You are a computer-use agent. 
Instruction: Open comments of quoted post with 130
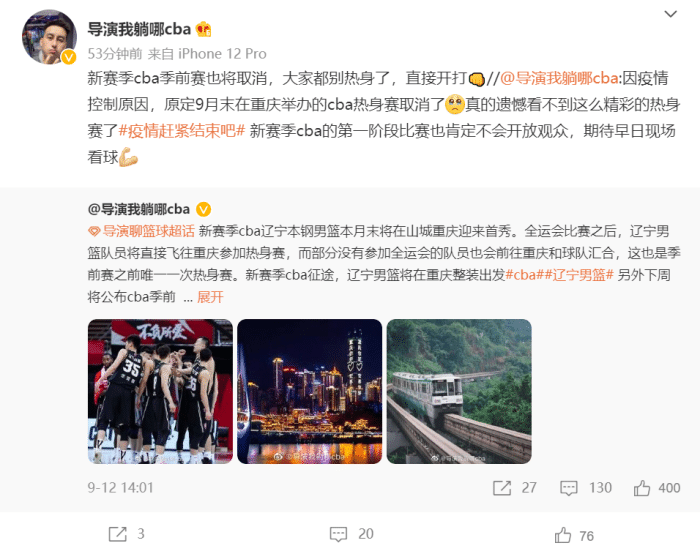click(585, 488)
